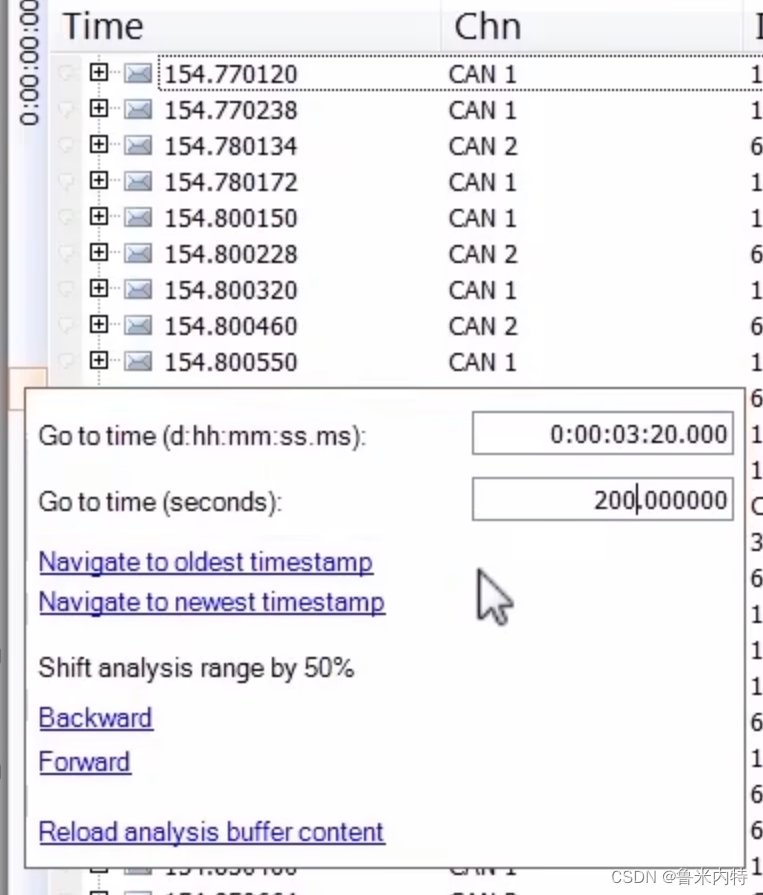Expand the CAN 2 message at 154.780134
This screenshot has width=763, height=895.
(x=98, y=145)
